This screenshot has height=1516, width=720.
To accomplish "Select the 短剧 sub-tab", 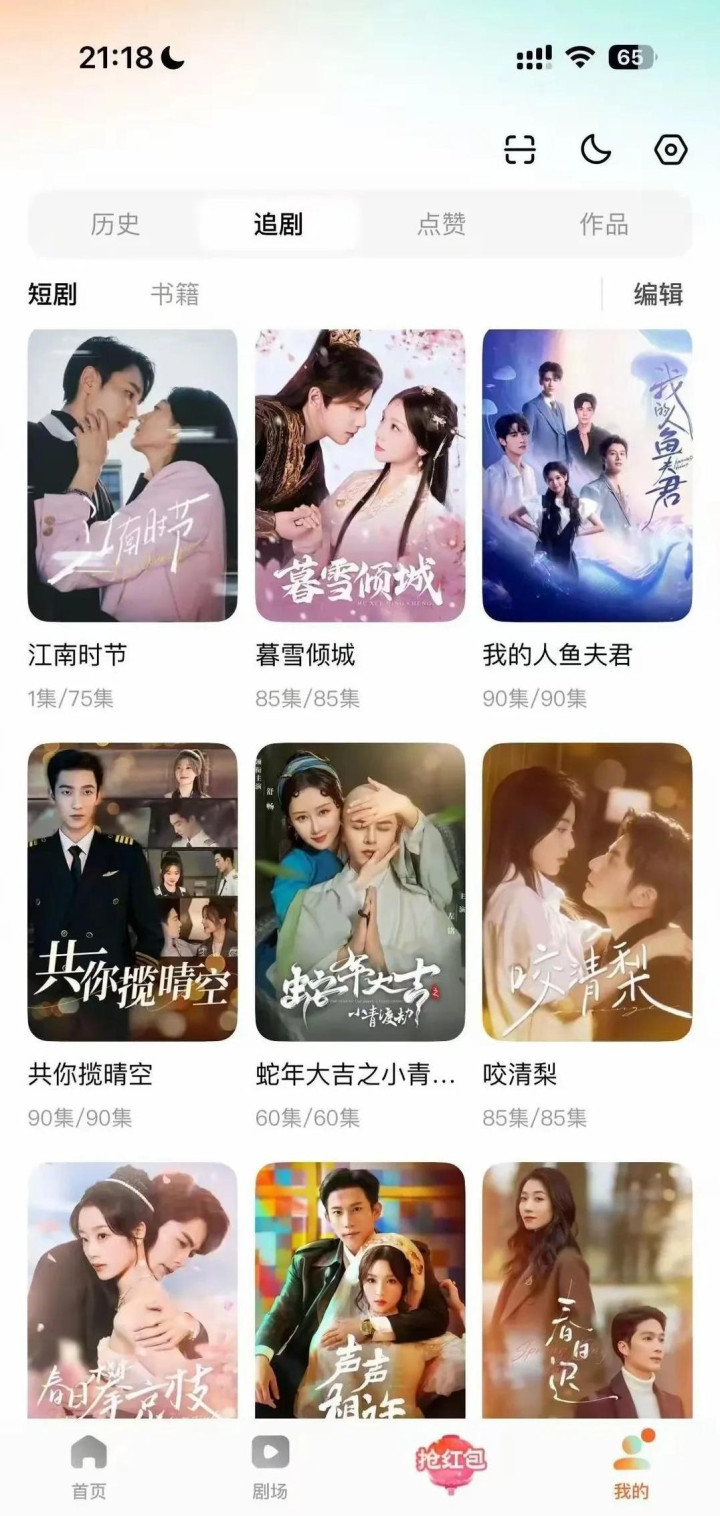I will [52, 294].
